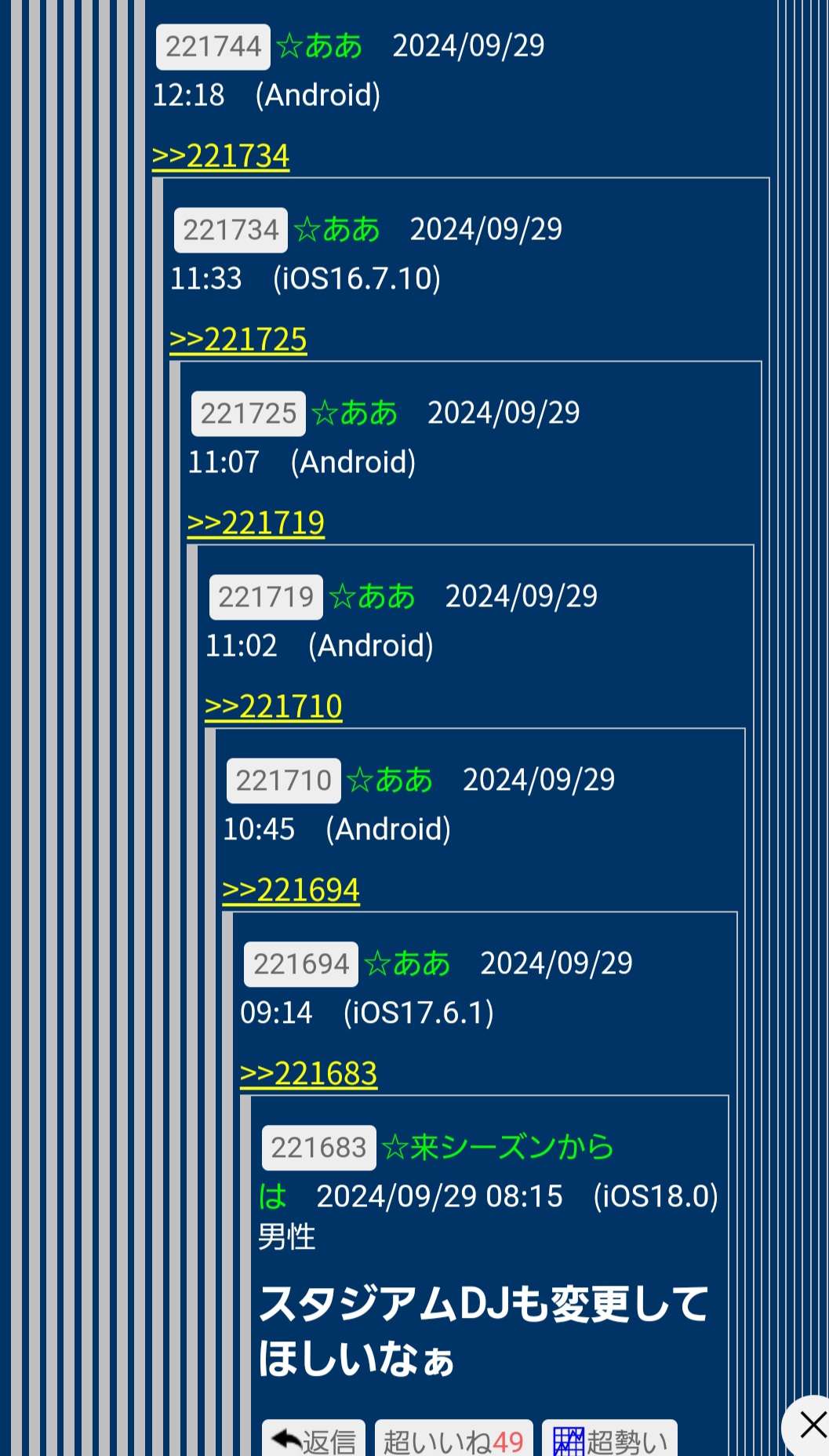Open the >>221683 post link
829x1456 pixels.
tap(308, 1074)
